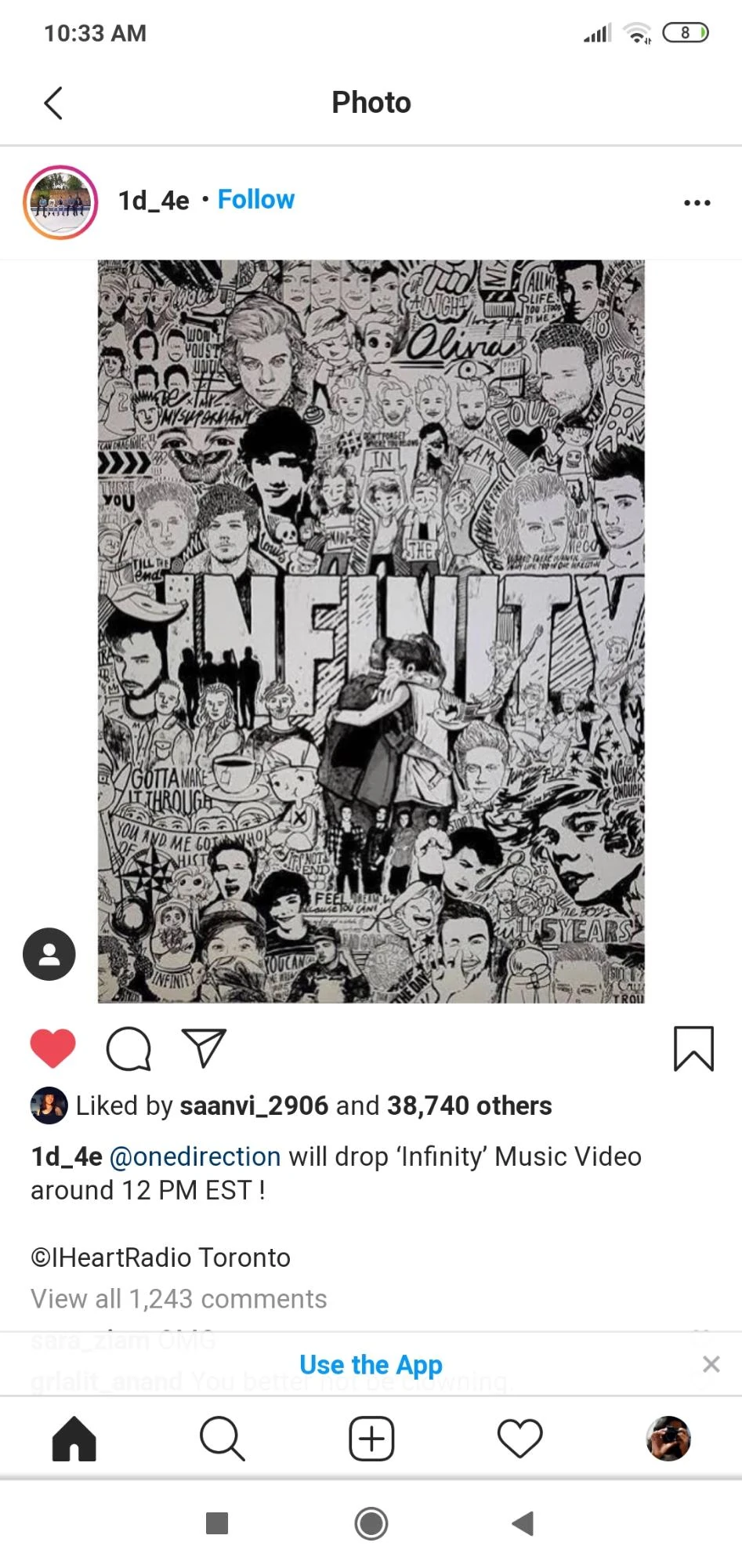Image resolution: width=742 pixels, height=1568 pixels.
Task: Share the post via paper plane icon
Action: click(204, 1048)
